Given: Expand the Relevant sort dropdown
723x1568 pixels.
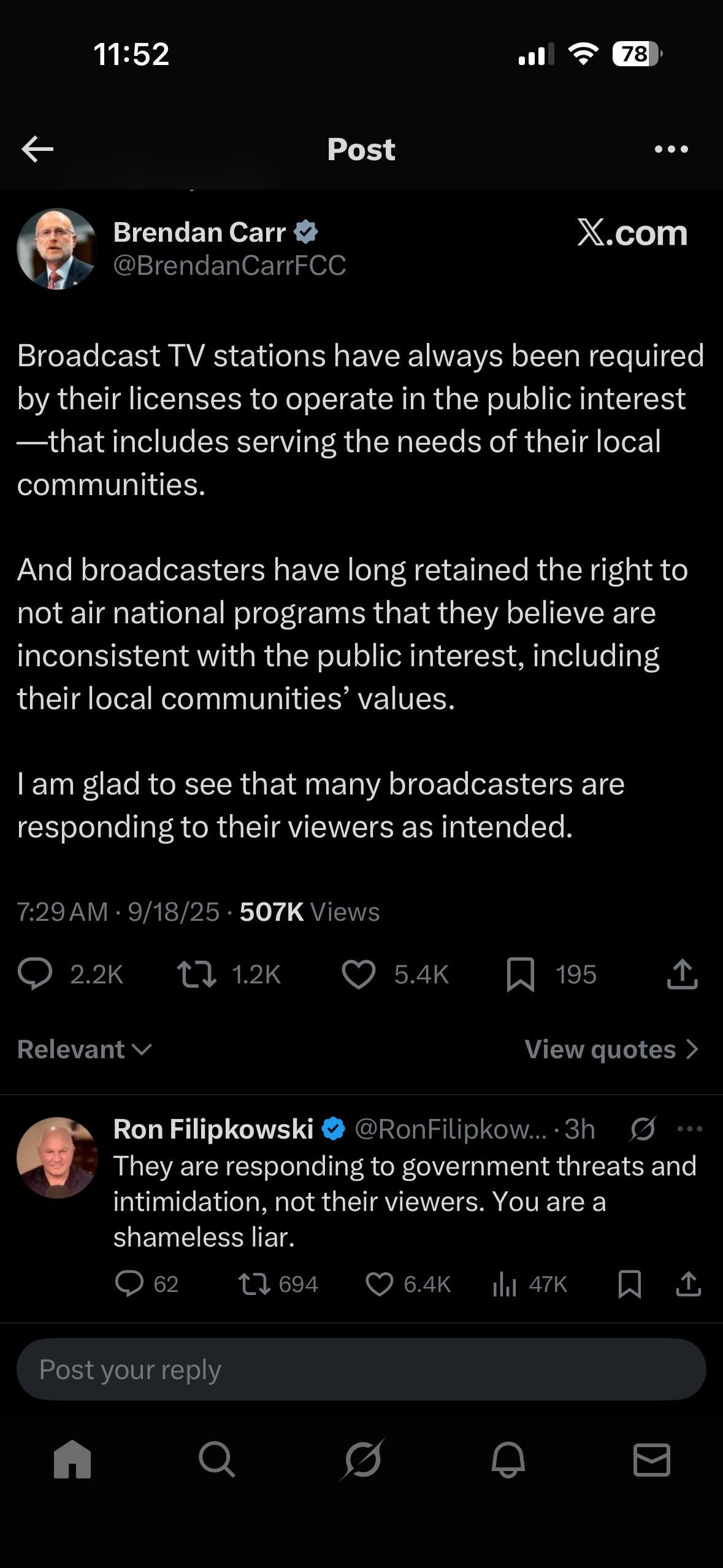Looking at the screenshot, I should click(x=84, y=1049).
